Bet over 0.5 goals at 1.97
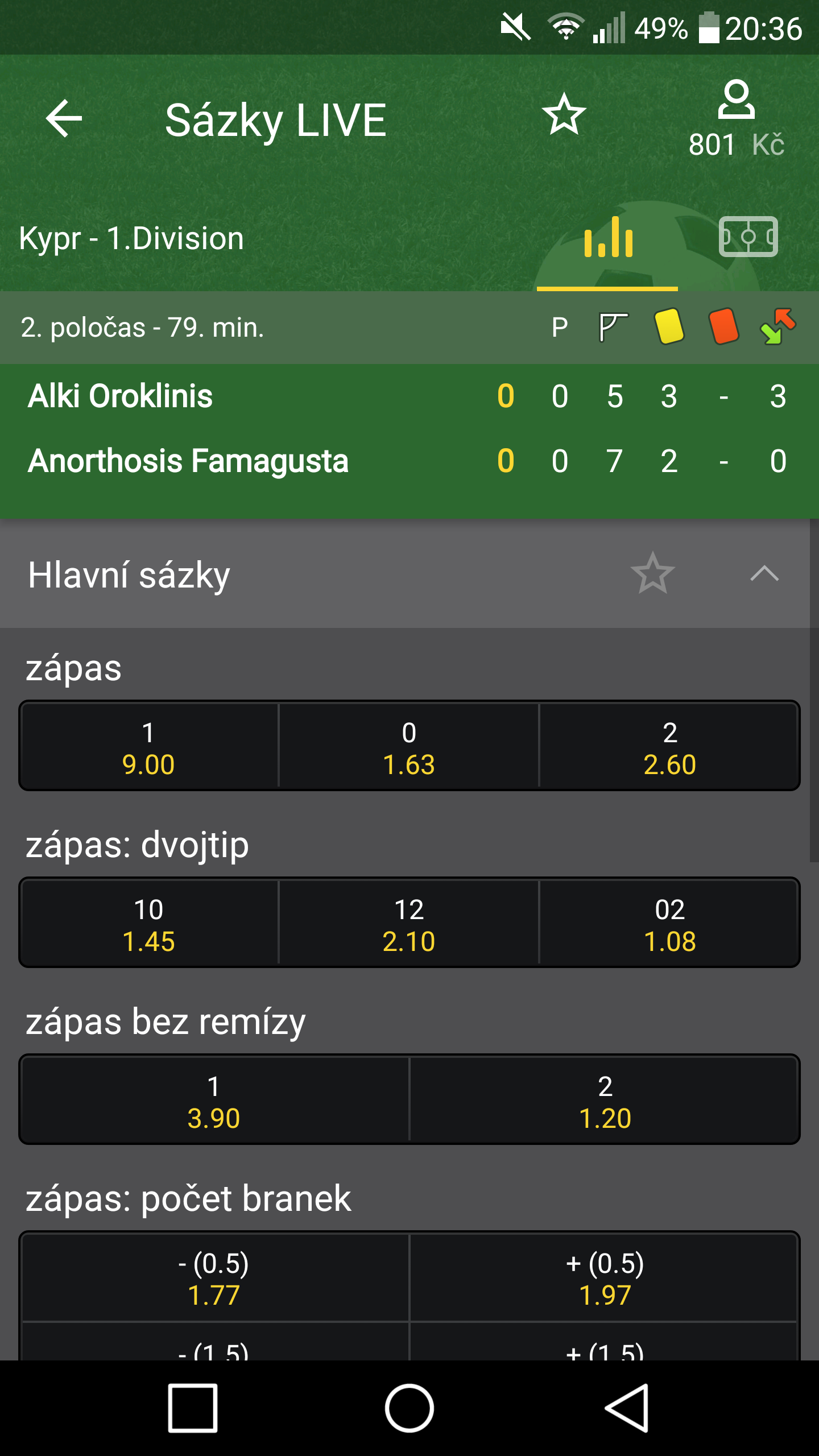The width and height of the screenshot is (819, 1456). coord(604,1277)
